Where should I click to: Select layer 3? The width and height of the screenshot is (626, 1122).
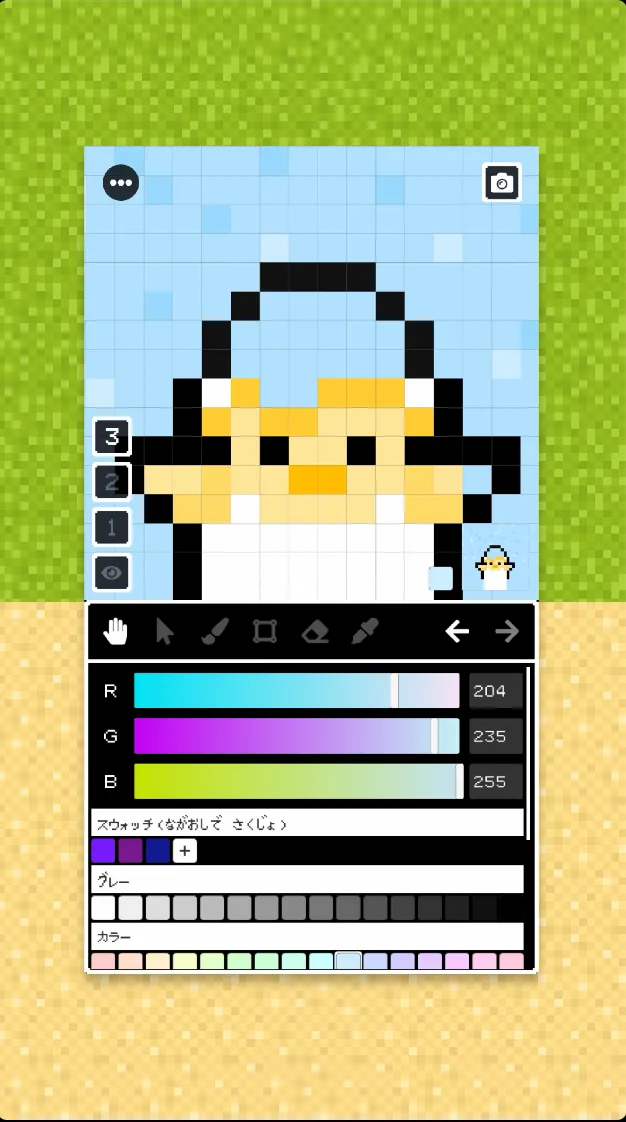click(112, 437)
